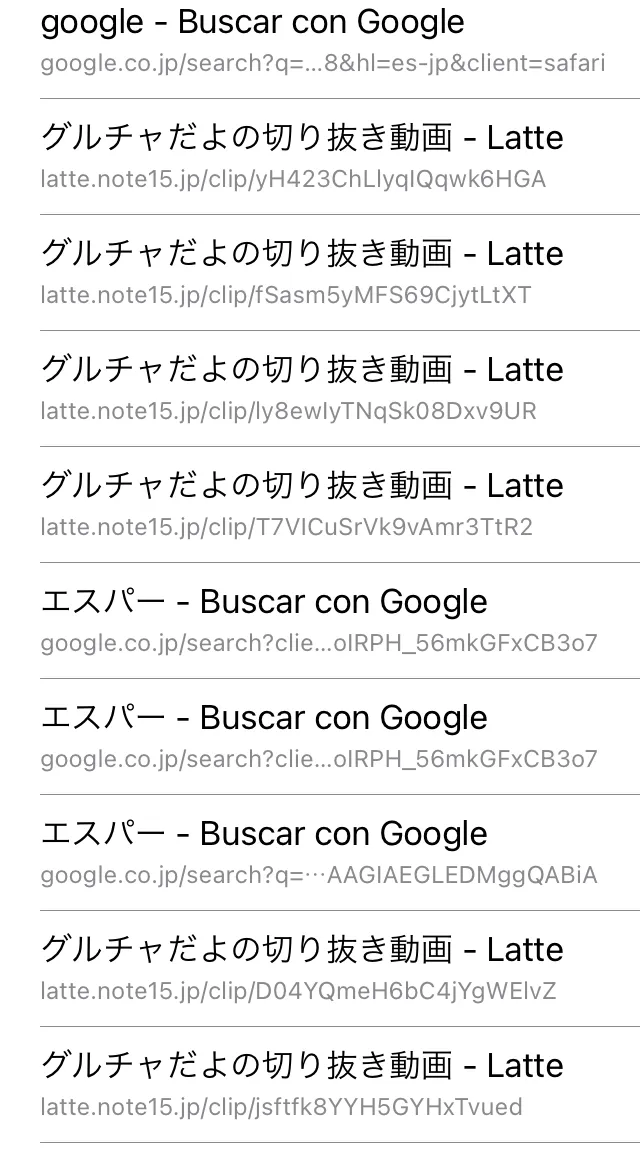Open the Latte clip ending in jsftfk8YYH5GYHxTvued
Screen dimensions: 640x1155
click(x=320, y=1084)
